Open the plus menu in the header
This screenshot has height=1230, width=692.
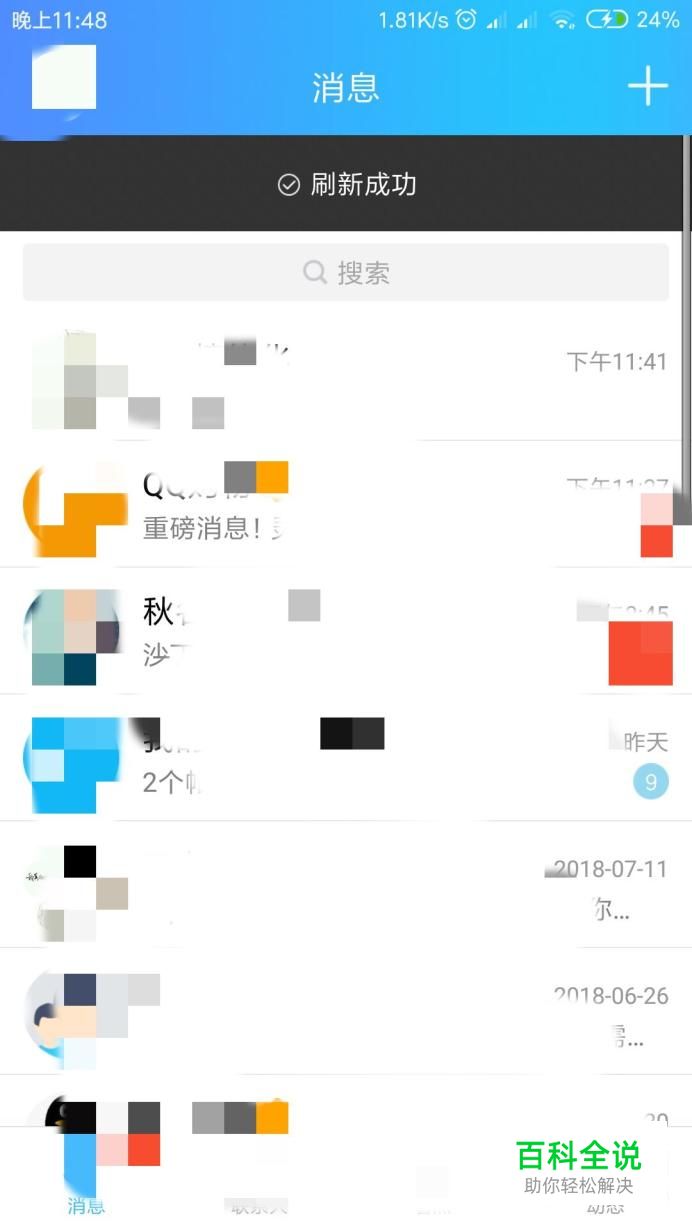pyautogui.click(x=647, y=87)
